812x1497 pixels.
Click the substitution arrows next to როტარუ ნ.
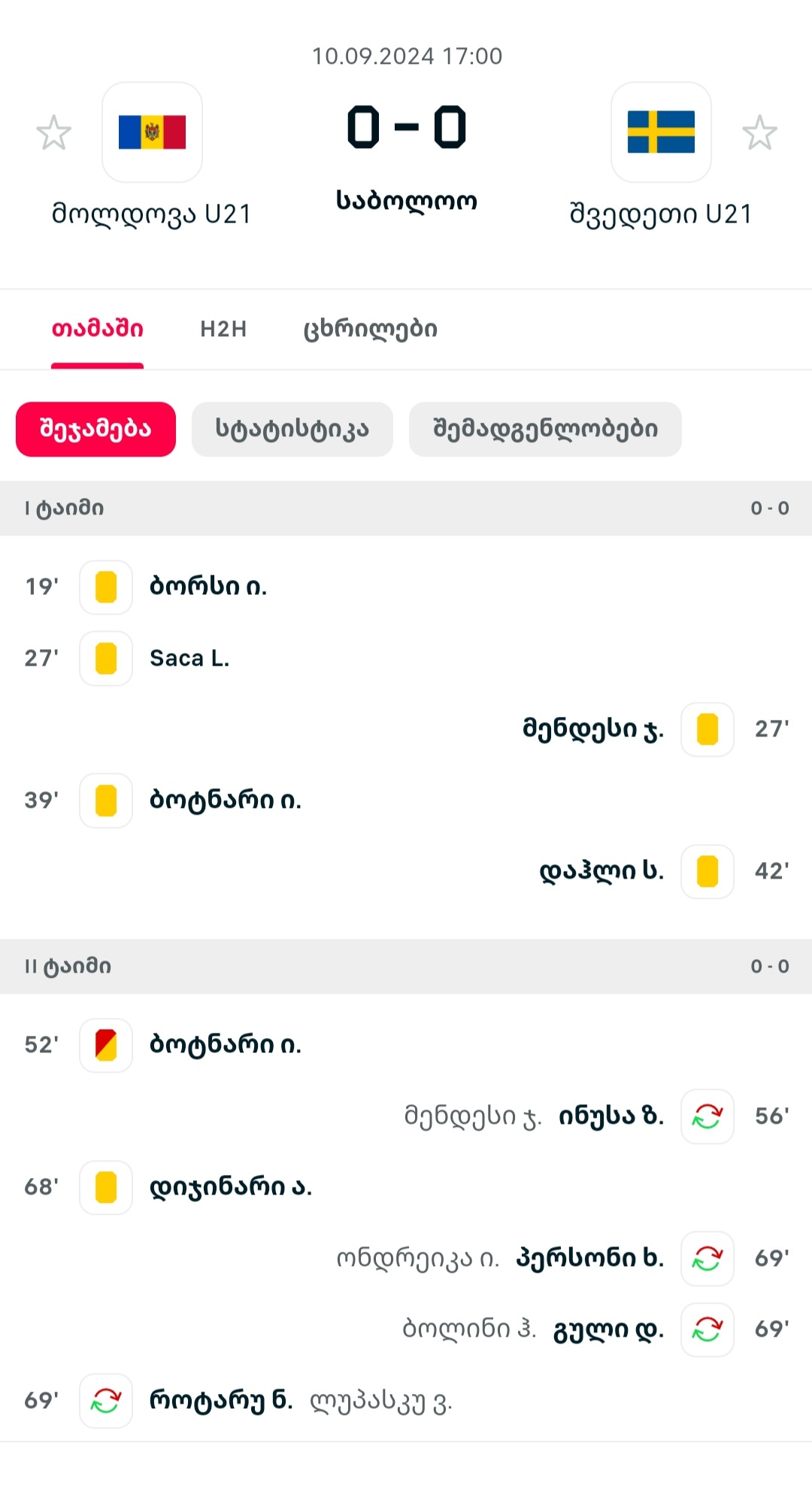click(x=105, y=1401)
